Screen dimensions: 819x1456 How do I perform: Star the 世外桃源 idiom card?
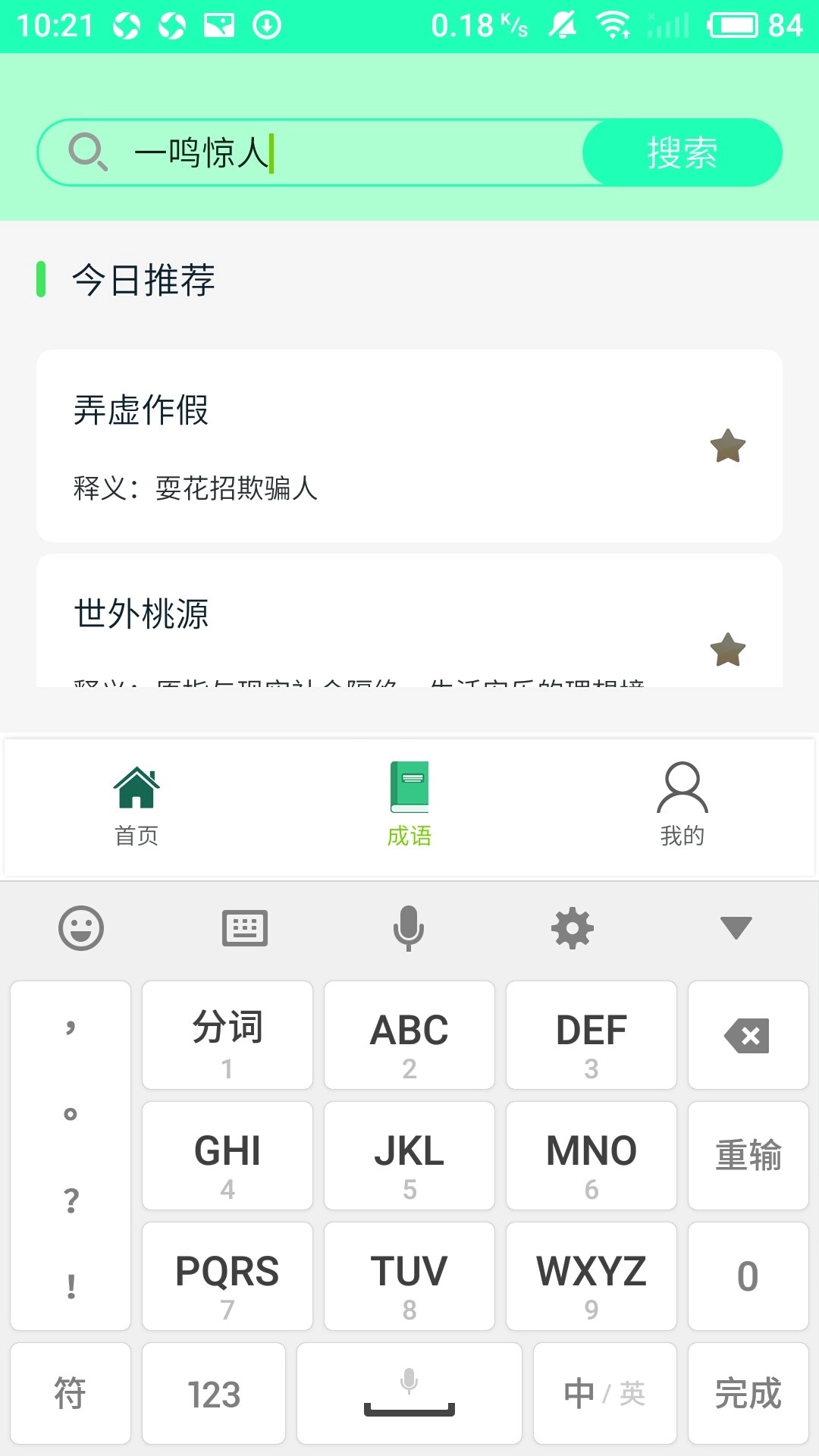coord(727,649)
